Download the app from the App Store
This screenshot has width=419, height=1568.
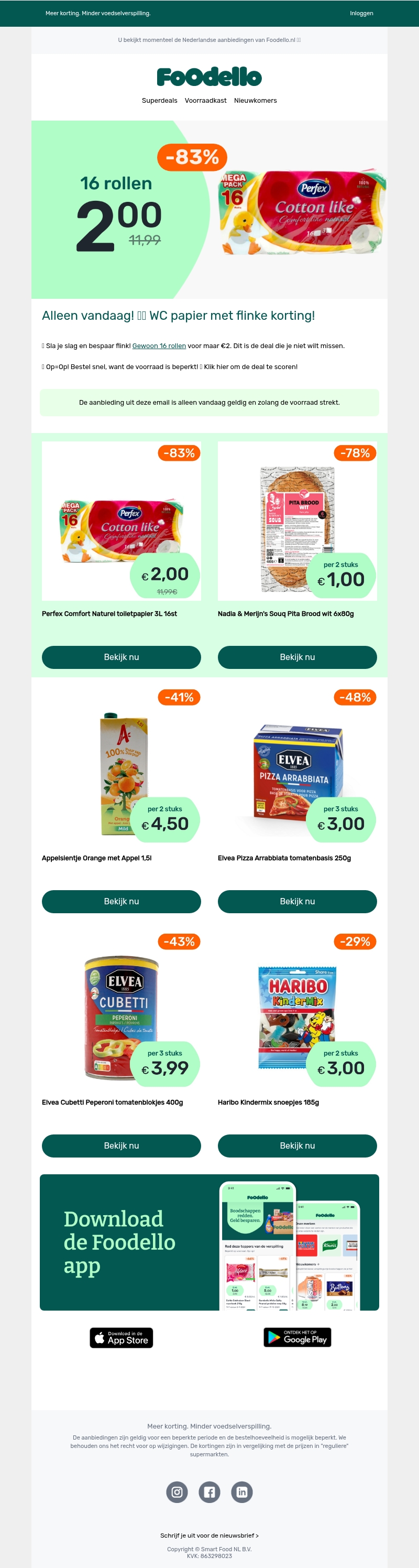[121, 1337]
